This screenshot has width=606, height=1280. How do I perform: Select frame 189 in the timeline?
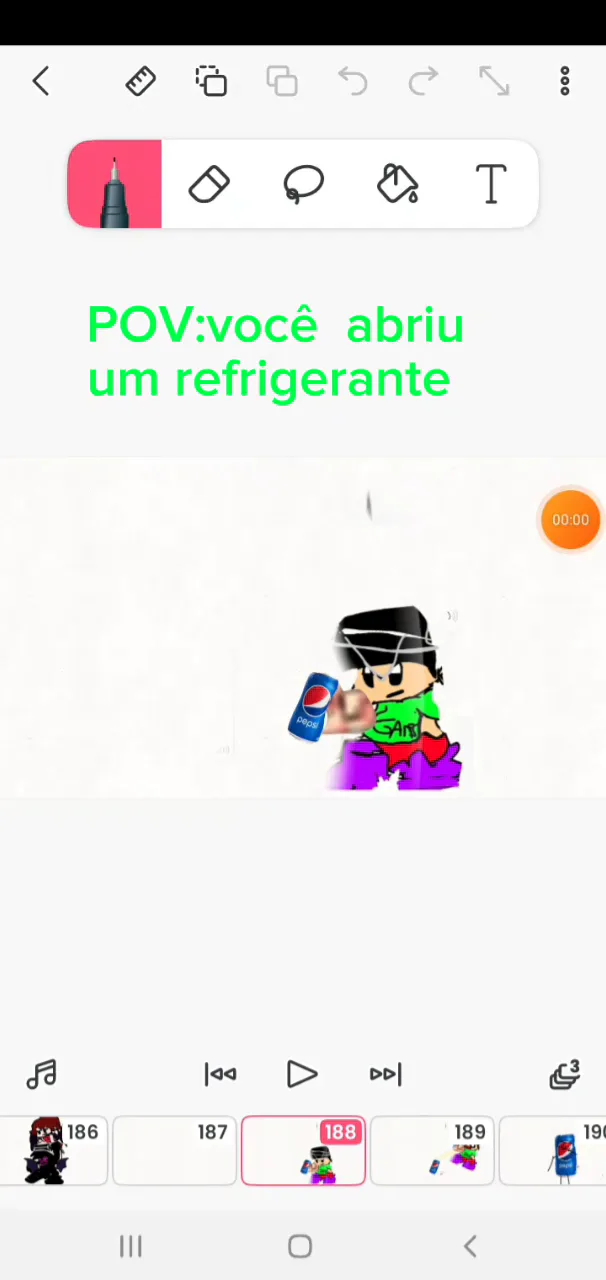(432, 1151)
